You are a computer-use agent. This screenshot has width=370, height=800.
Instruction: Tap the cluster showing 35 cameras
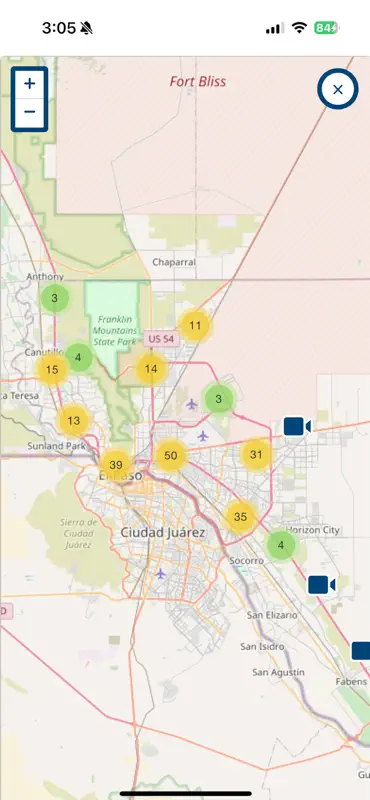pos(240,516)
